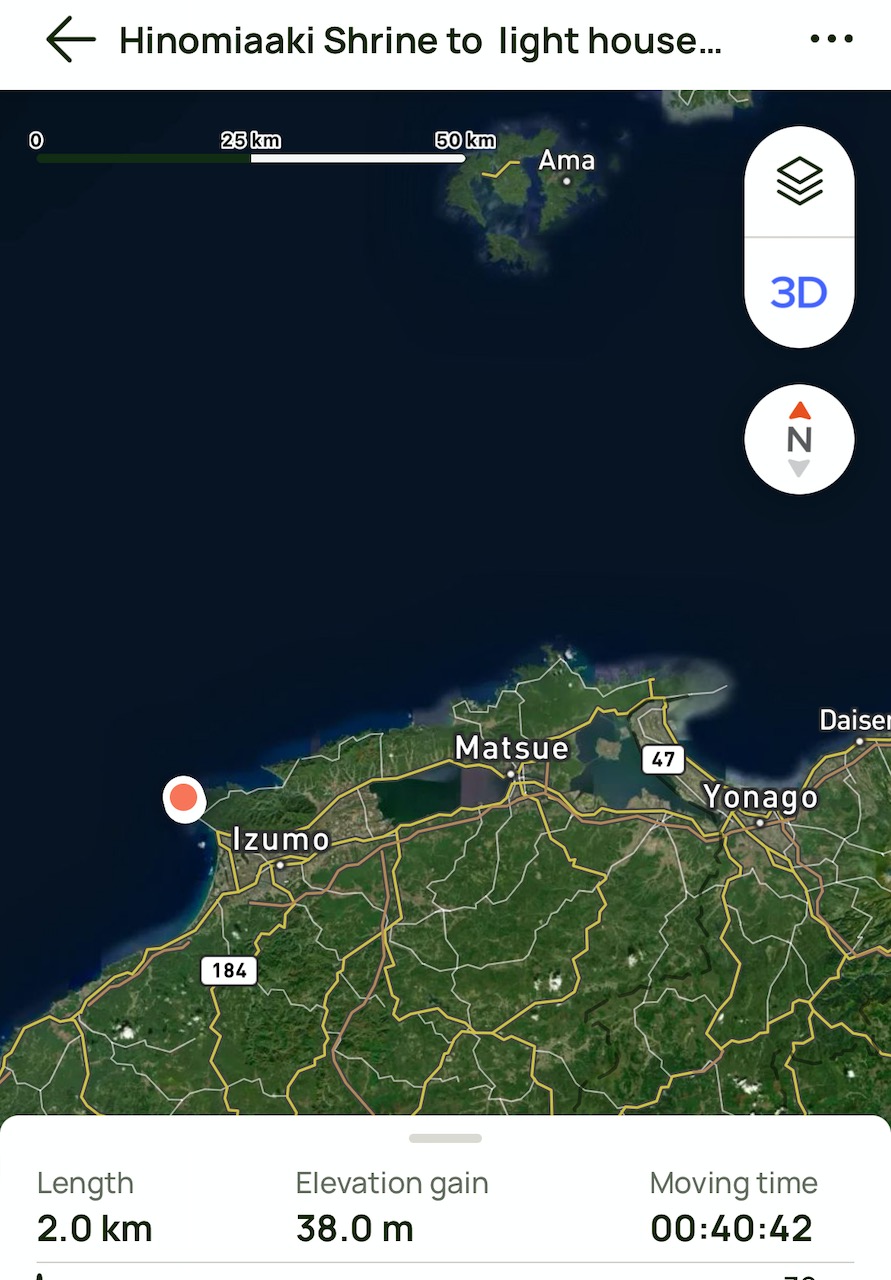Open the three-dot overflow menu
This screenshot has width=891, height=1280.
[831, 40]
